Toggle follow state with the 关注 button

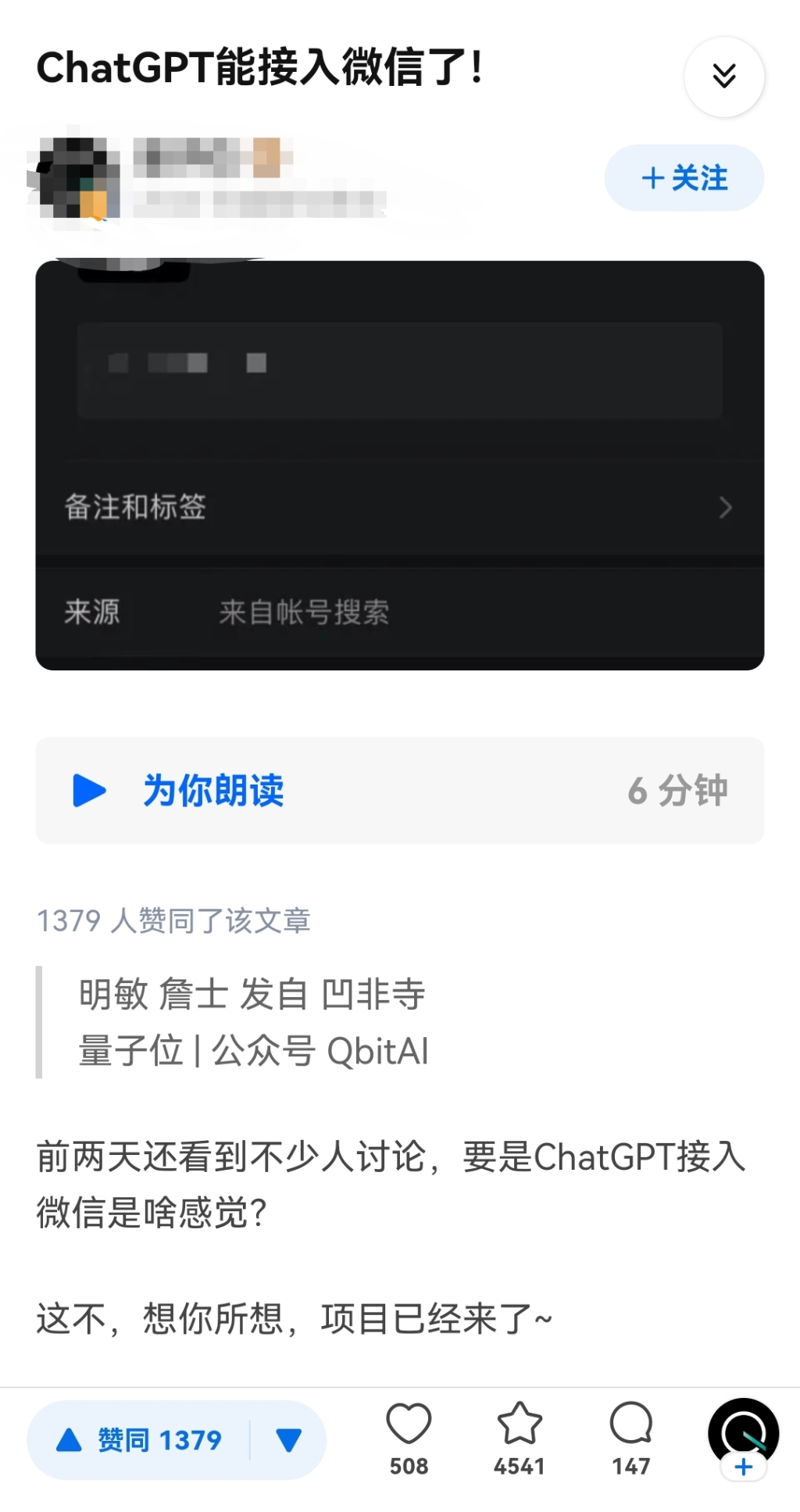pyautogui.click(x=684, y=178)
